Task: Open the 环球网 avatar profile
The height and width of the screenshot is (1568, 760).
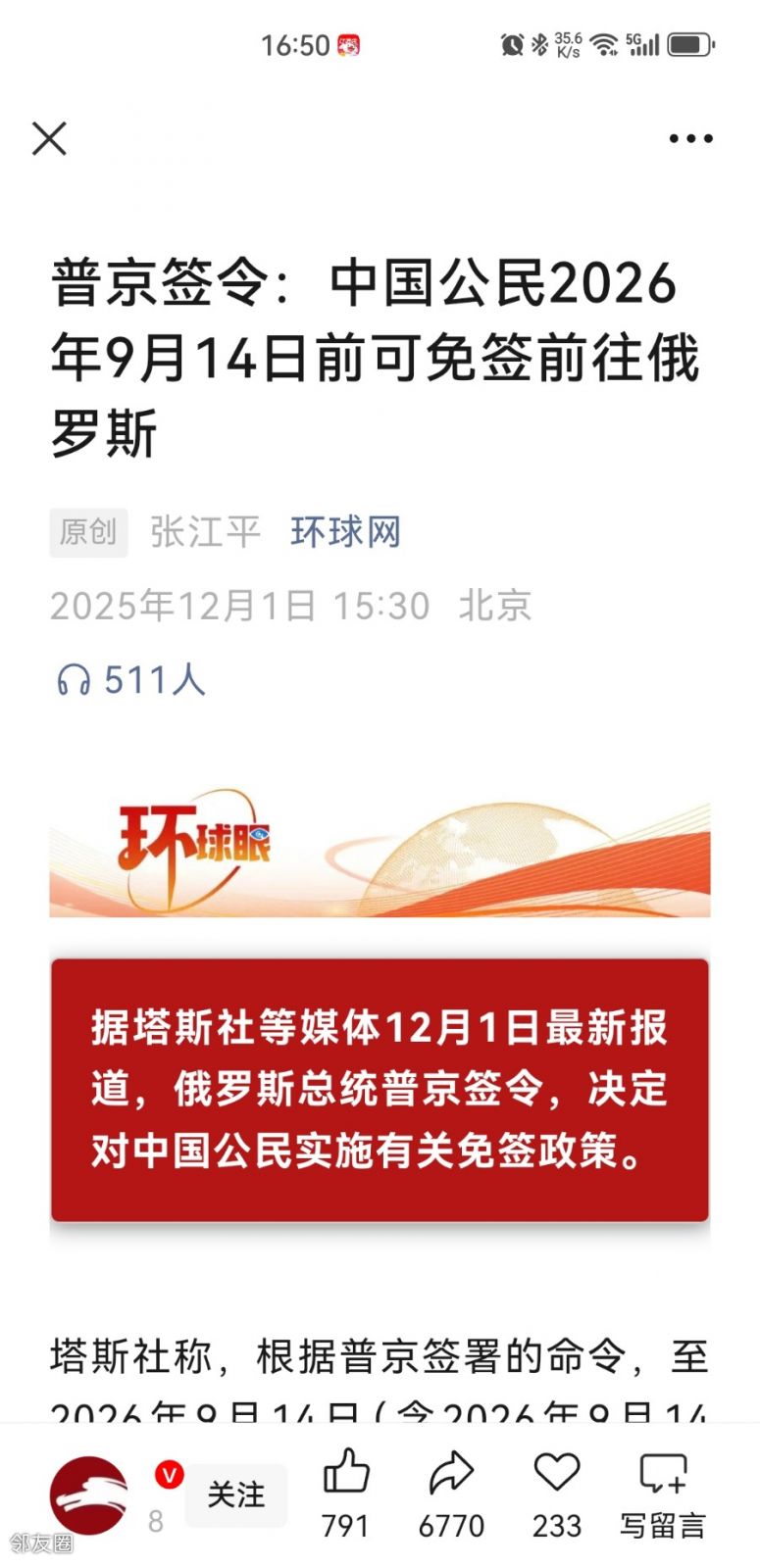Action: tap(89, 1495)
